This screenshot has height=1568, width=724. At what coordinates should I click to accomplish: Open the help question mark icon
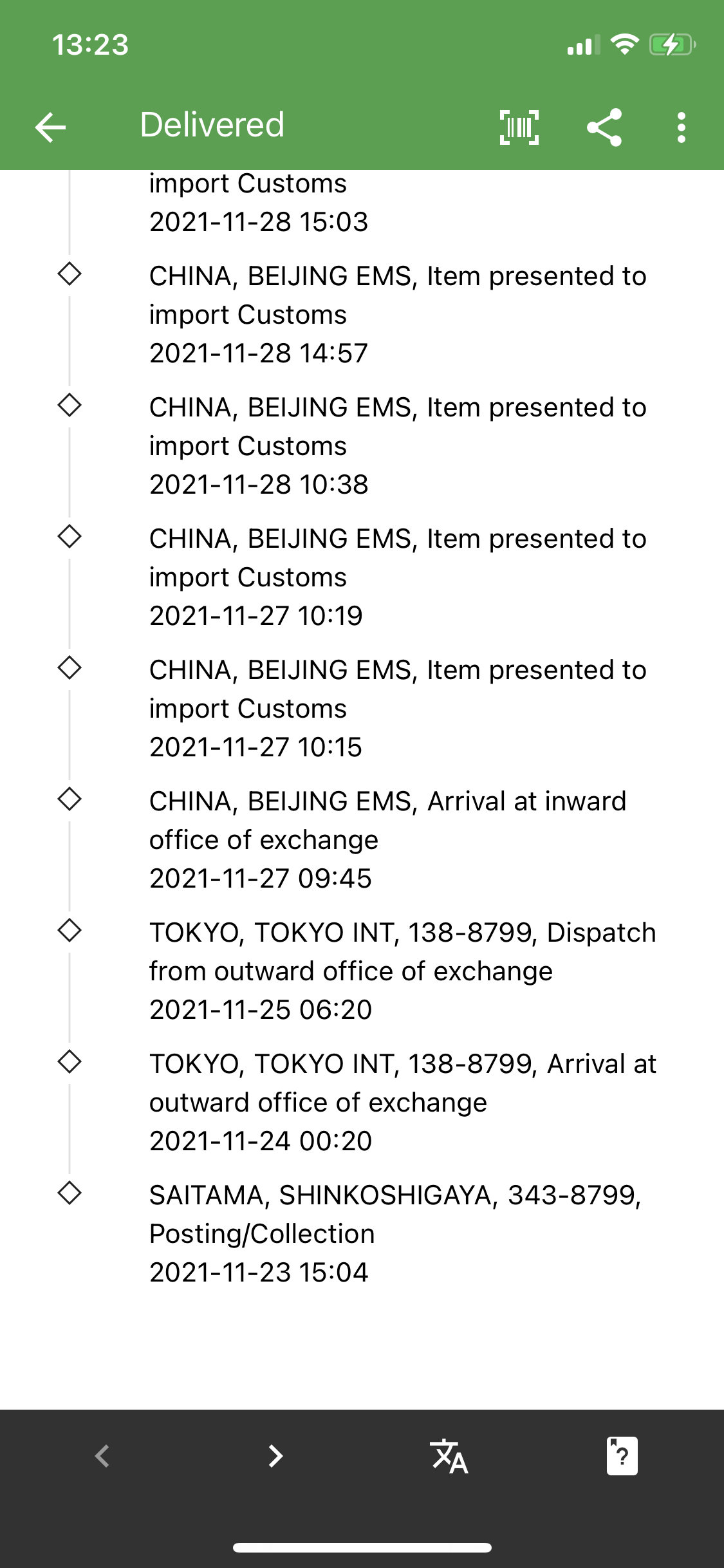pyautogui.click(x=622, y=1455)
